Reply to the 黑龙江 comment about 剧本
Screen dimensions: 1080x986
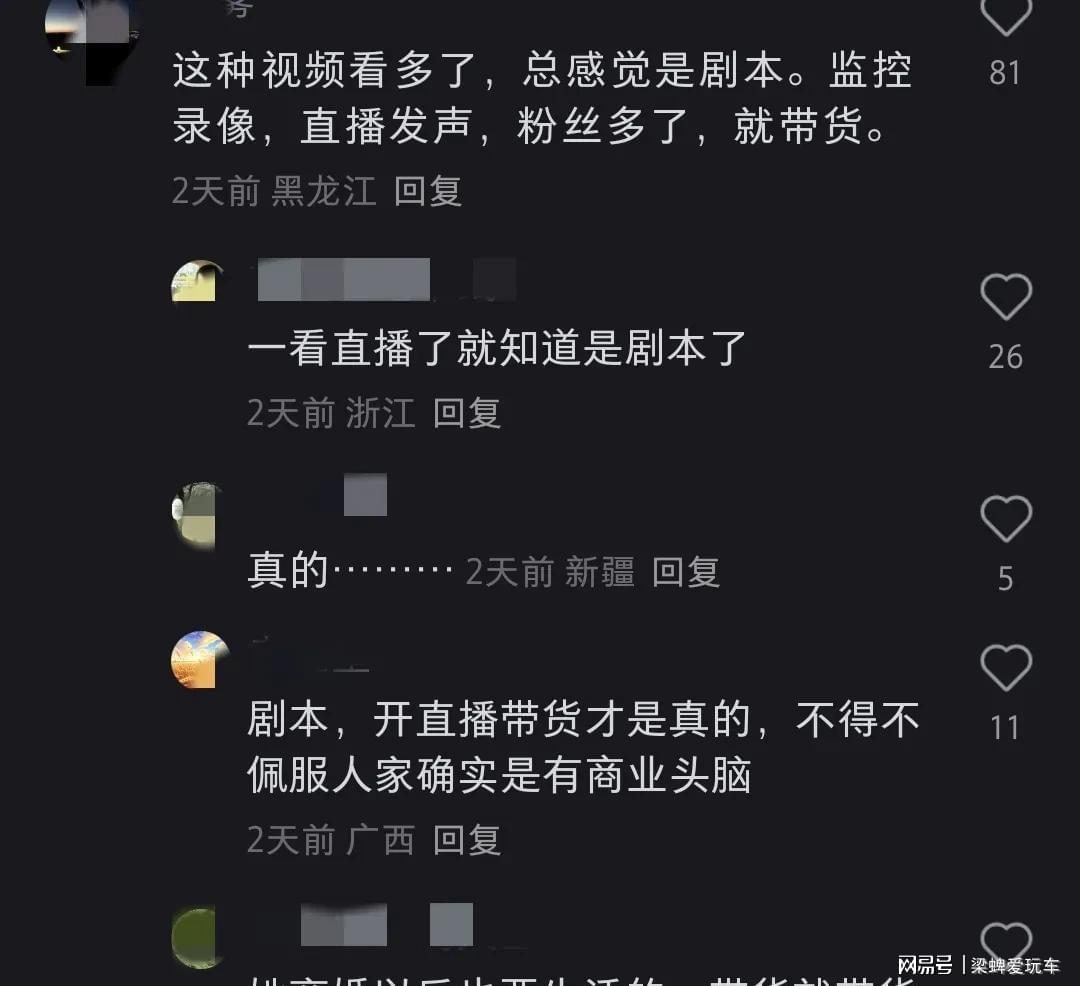[x=427, y=191]
